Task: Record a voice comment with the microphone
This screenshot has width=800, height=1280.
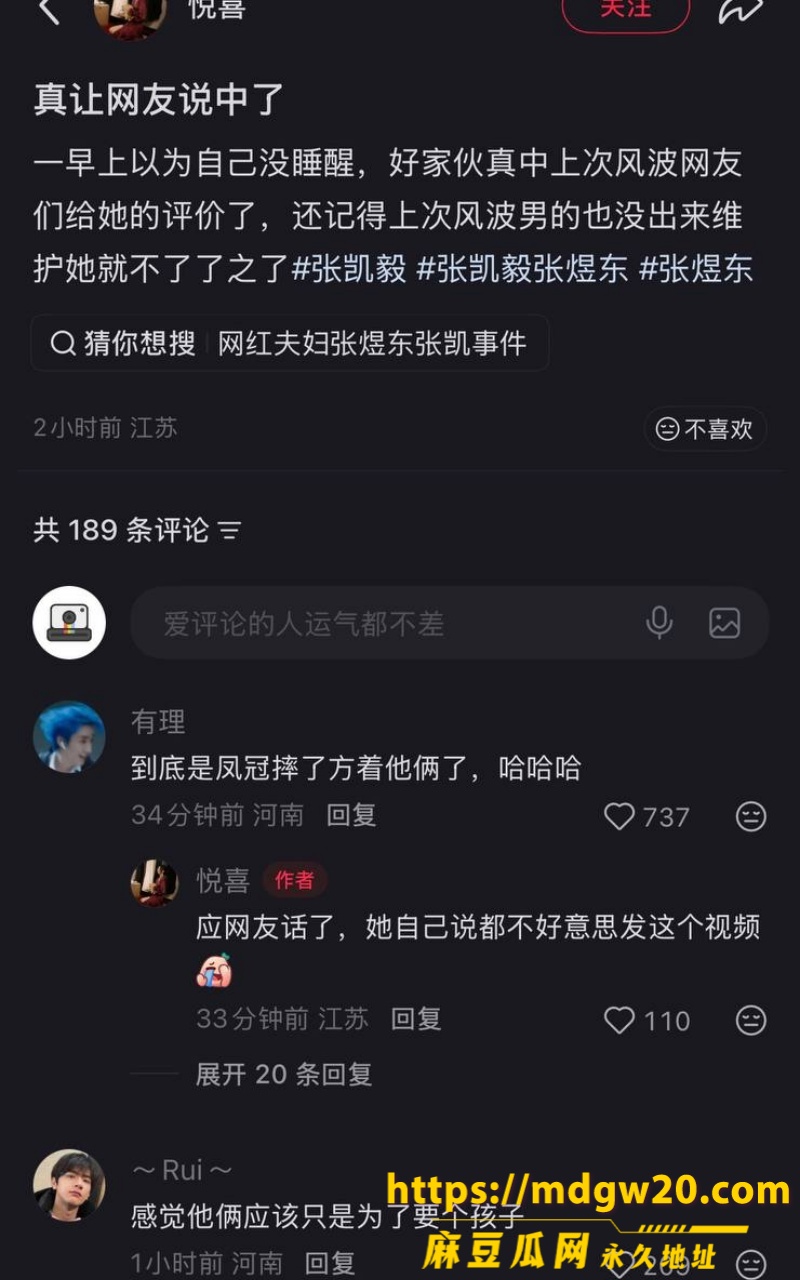Action: [x=659, y=623]
